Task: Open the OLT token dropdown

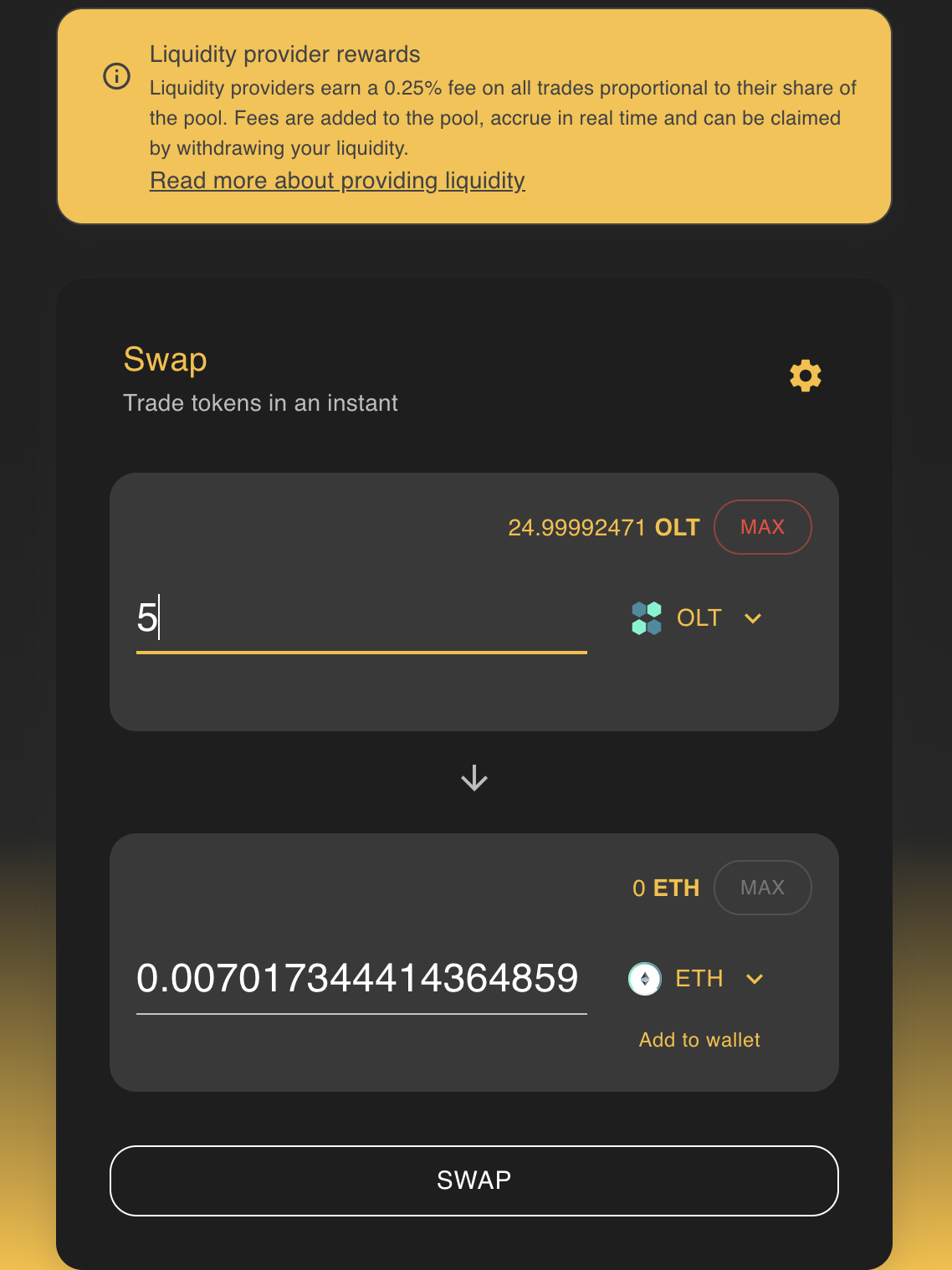Action: (x=698, y=618)
